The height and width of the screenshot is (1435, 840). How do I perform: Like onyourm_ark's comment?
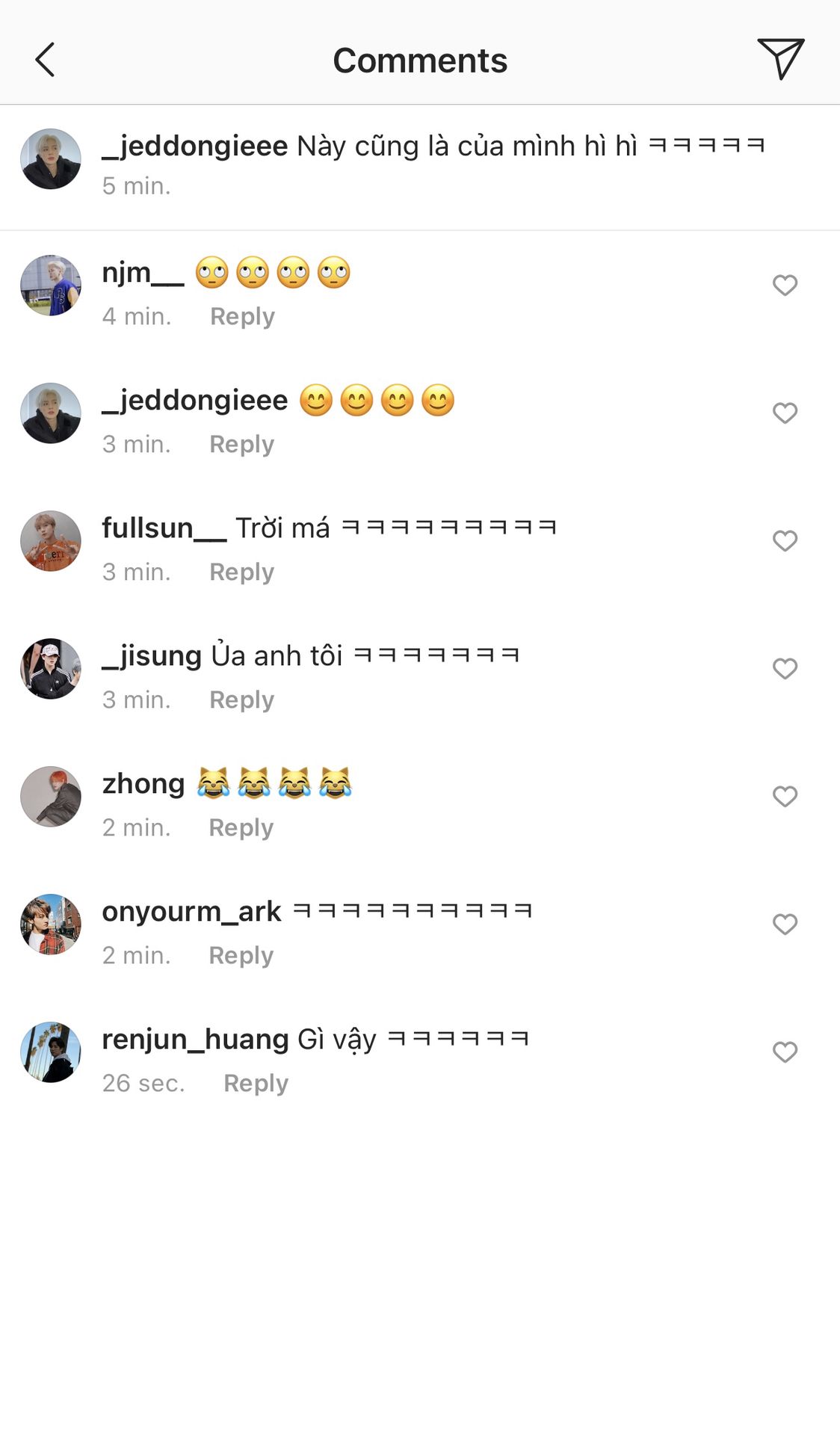click(785, 924)
